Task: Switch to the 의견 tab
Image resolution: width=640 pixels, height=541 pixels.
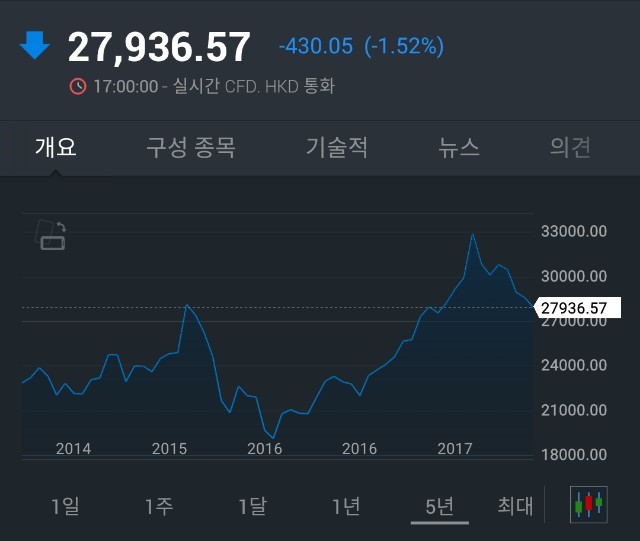Action: (570, 148)
